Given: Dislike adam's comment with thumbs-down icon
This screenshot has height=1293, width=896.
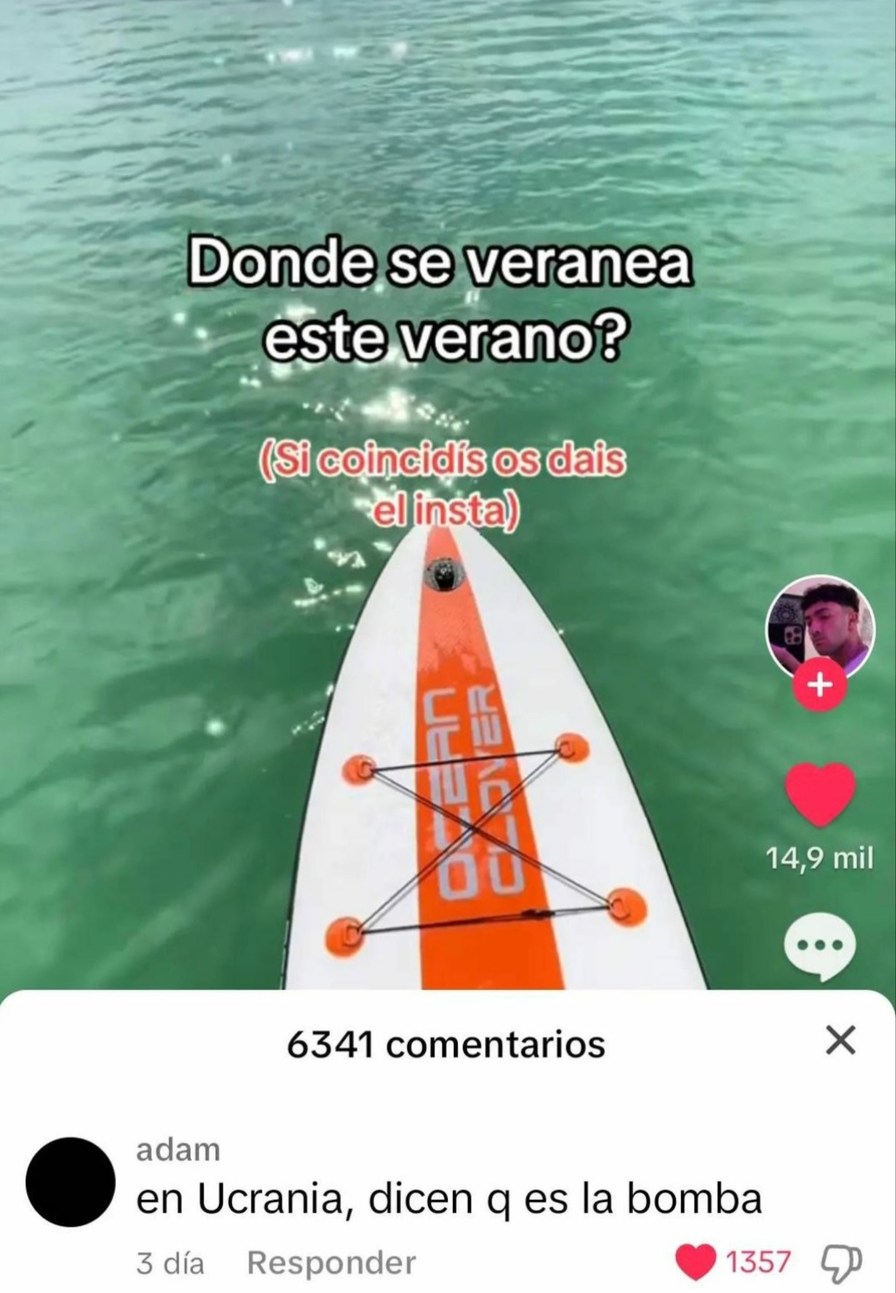Looking at the screenshot, I should tap(843, 1262).
